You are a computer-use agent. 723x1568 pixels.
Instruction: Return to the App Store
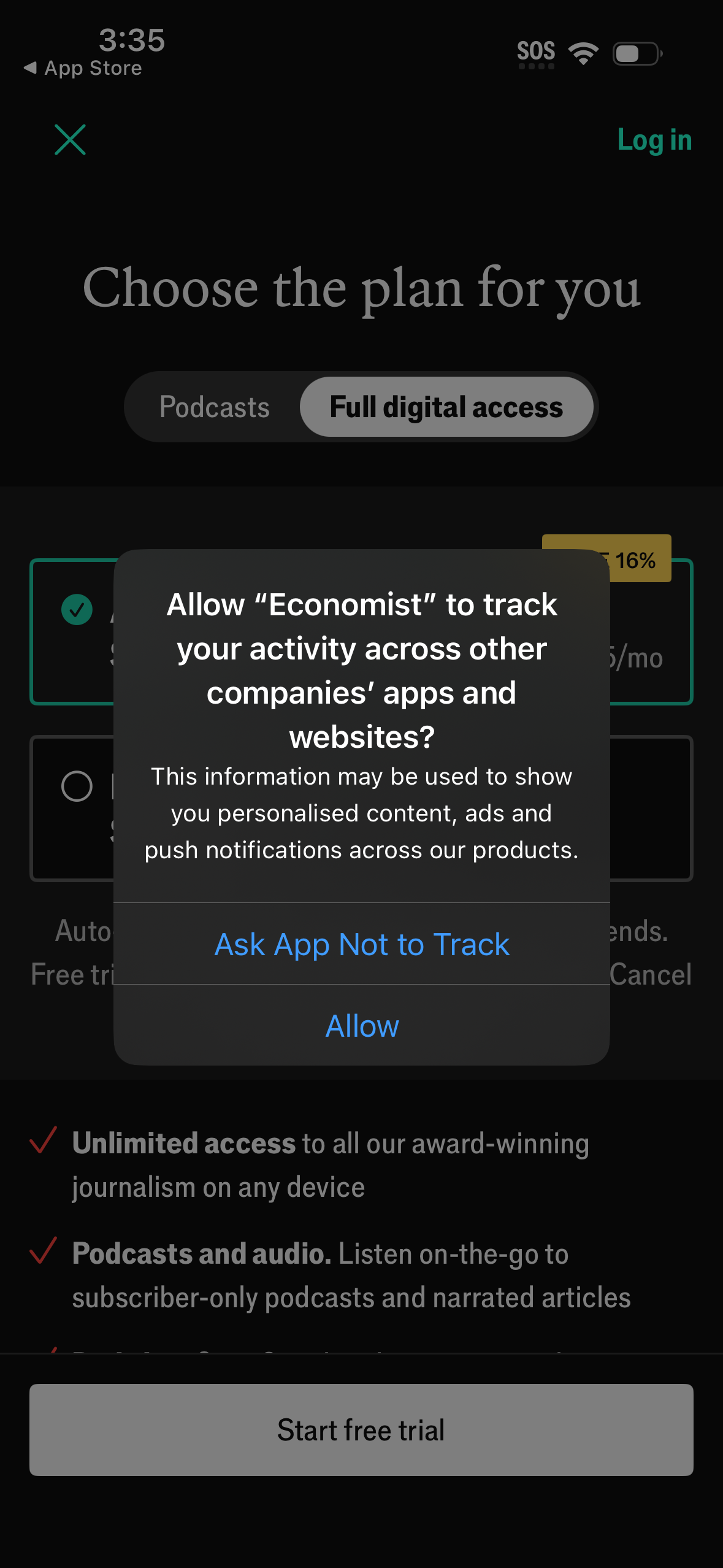[x=82, y=67]
